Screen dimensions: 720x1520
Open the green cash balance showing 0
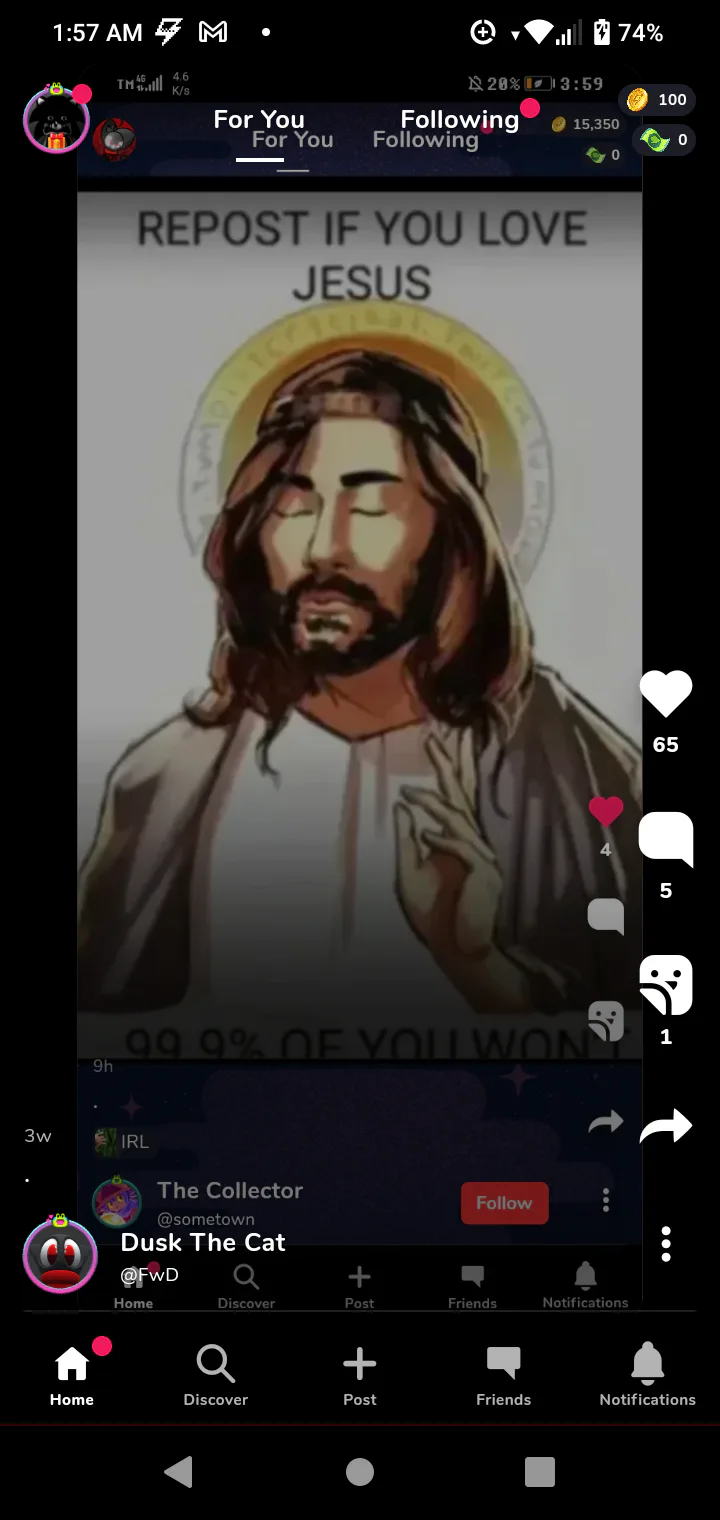tap(666, 140)
